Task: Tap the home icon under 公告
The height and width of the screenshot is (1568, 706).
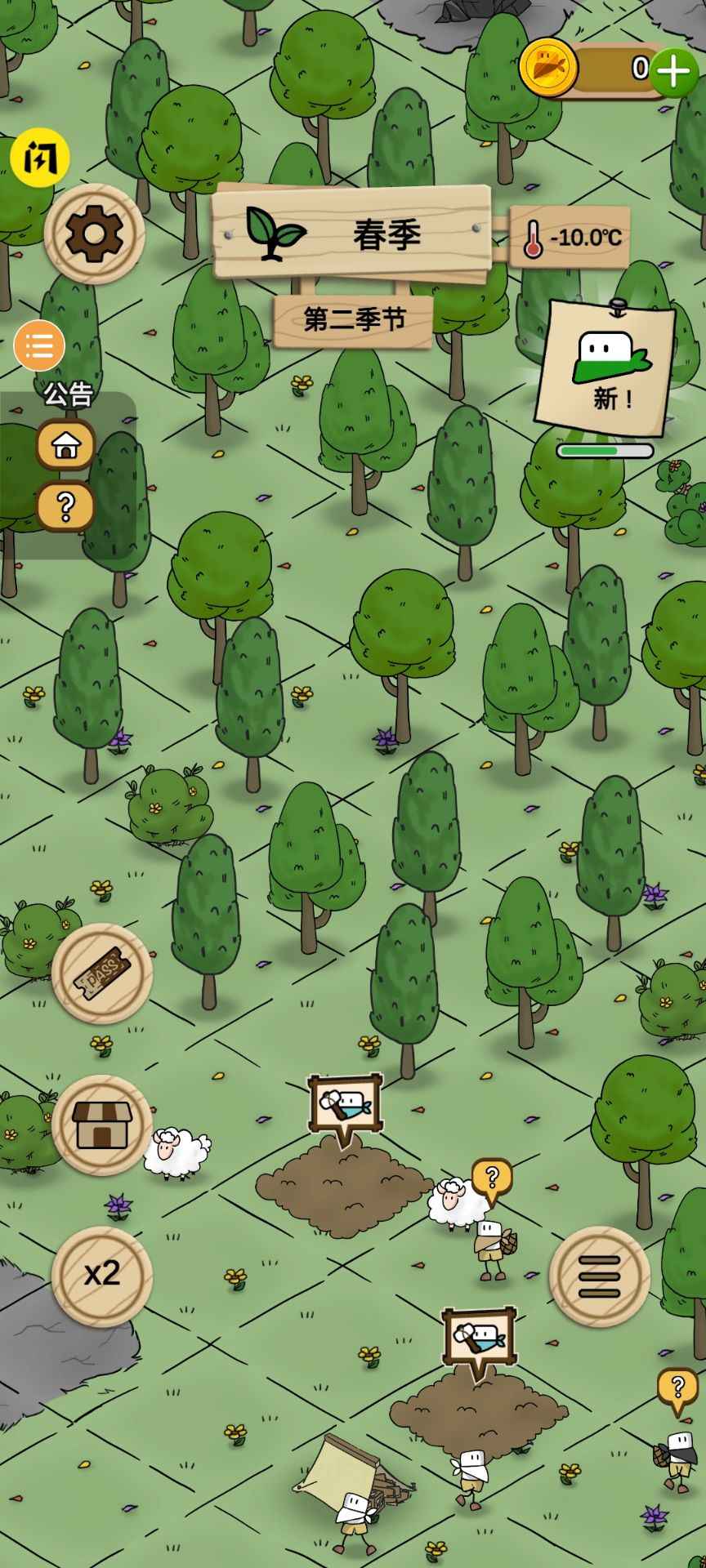Action: click(65, 445)
